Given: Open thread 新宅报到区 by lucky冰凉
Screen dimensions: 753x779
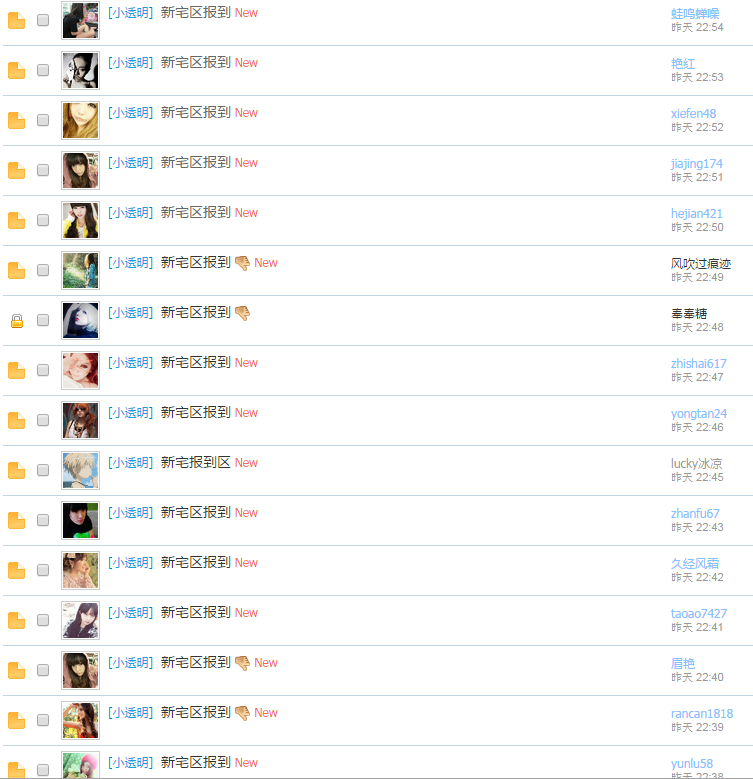Looking at the screenshot, I should [x=196, y=463].
